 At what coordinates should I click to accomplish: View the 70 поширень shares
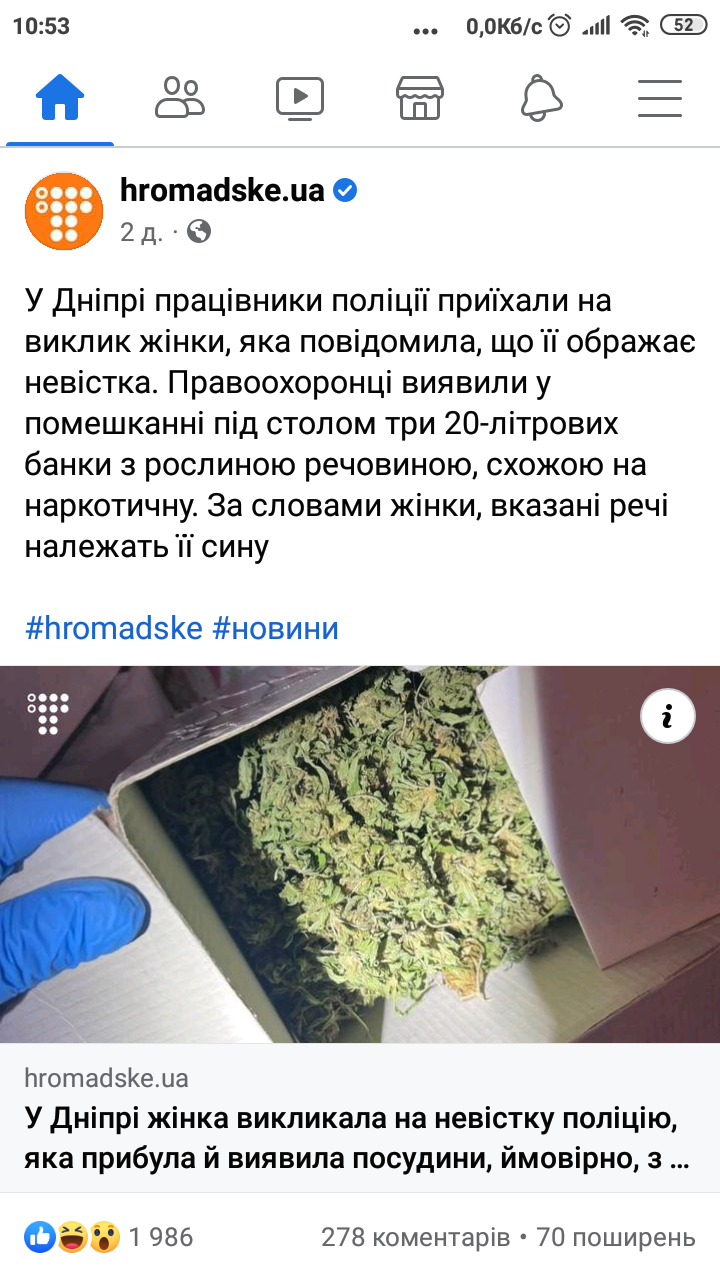pos(616,1237)
